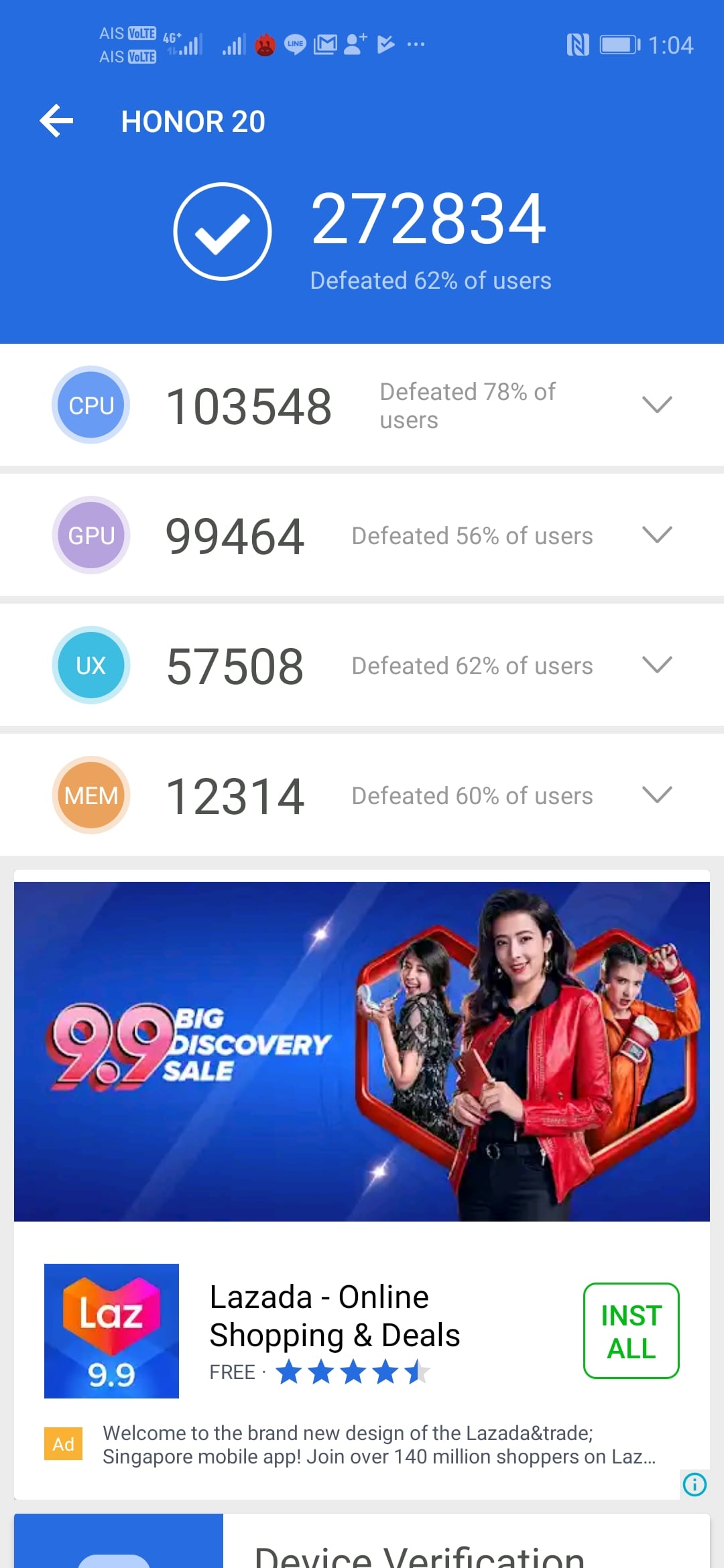Tap the INSTALL button for Lazada
This screenshot has width=724, height=1568.
point(631,1331)
